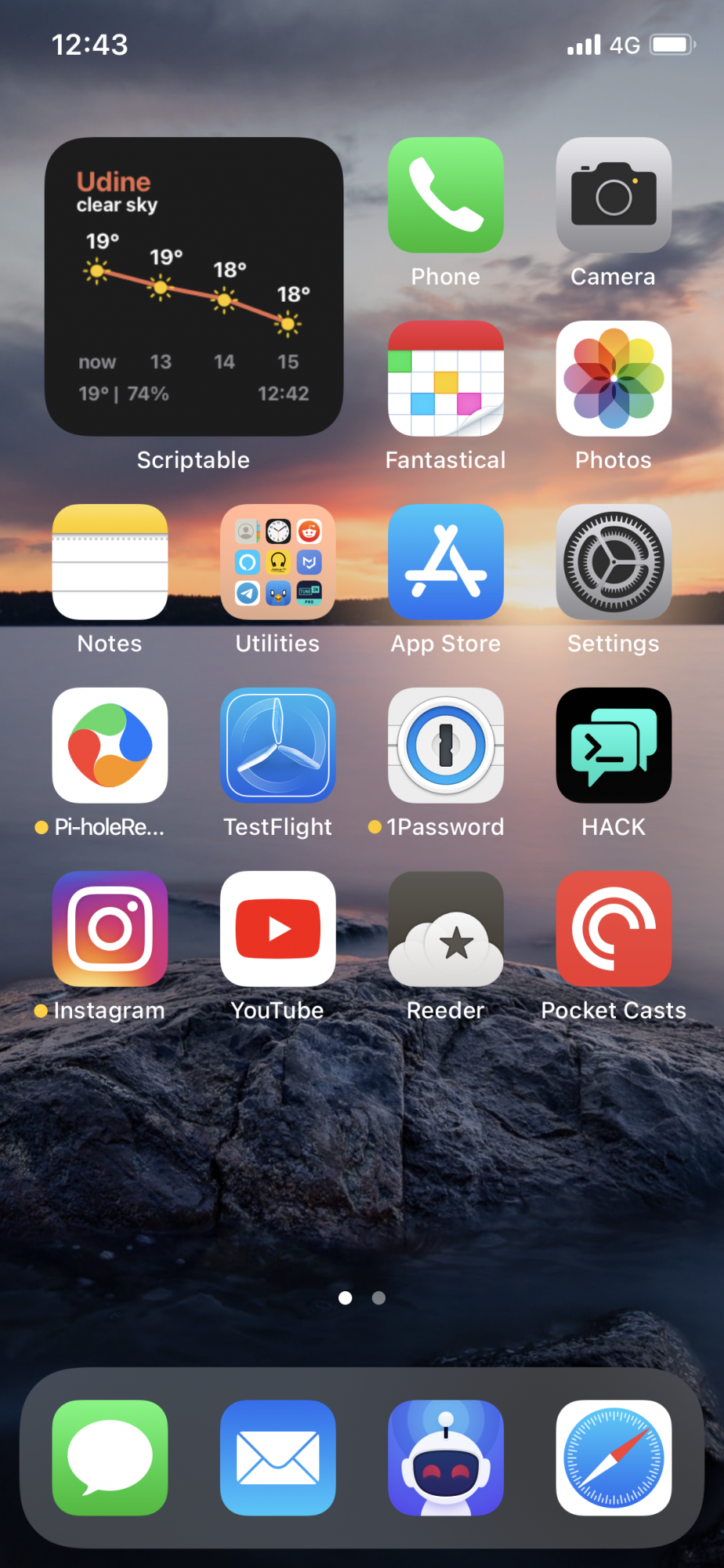The width and height of the screenshot is (724, 1568).
Task: Launch the Pi-hole Remote app
Action: pos(110,746)
